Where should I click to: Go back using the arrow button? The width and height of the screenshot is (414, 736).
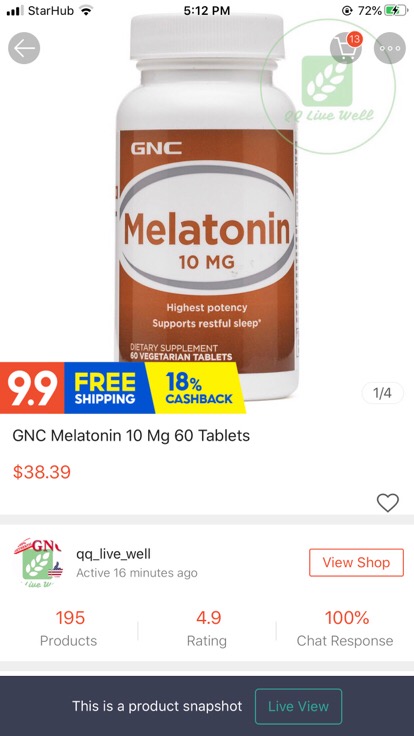24,48
